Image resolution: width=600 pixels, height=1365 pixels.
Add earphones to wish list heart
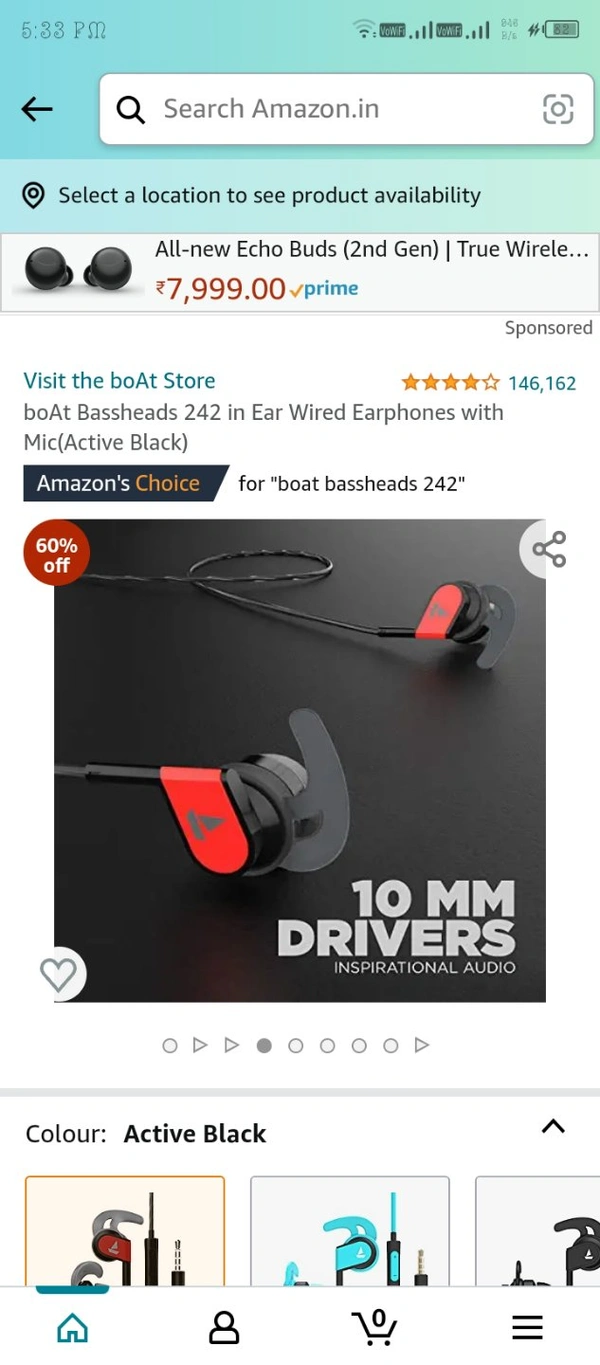click(x=58, y=974)
